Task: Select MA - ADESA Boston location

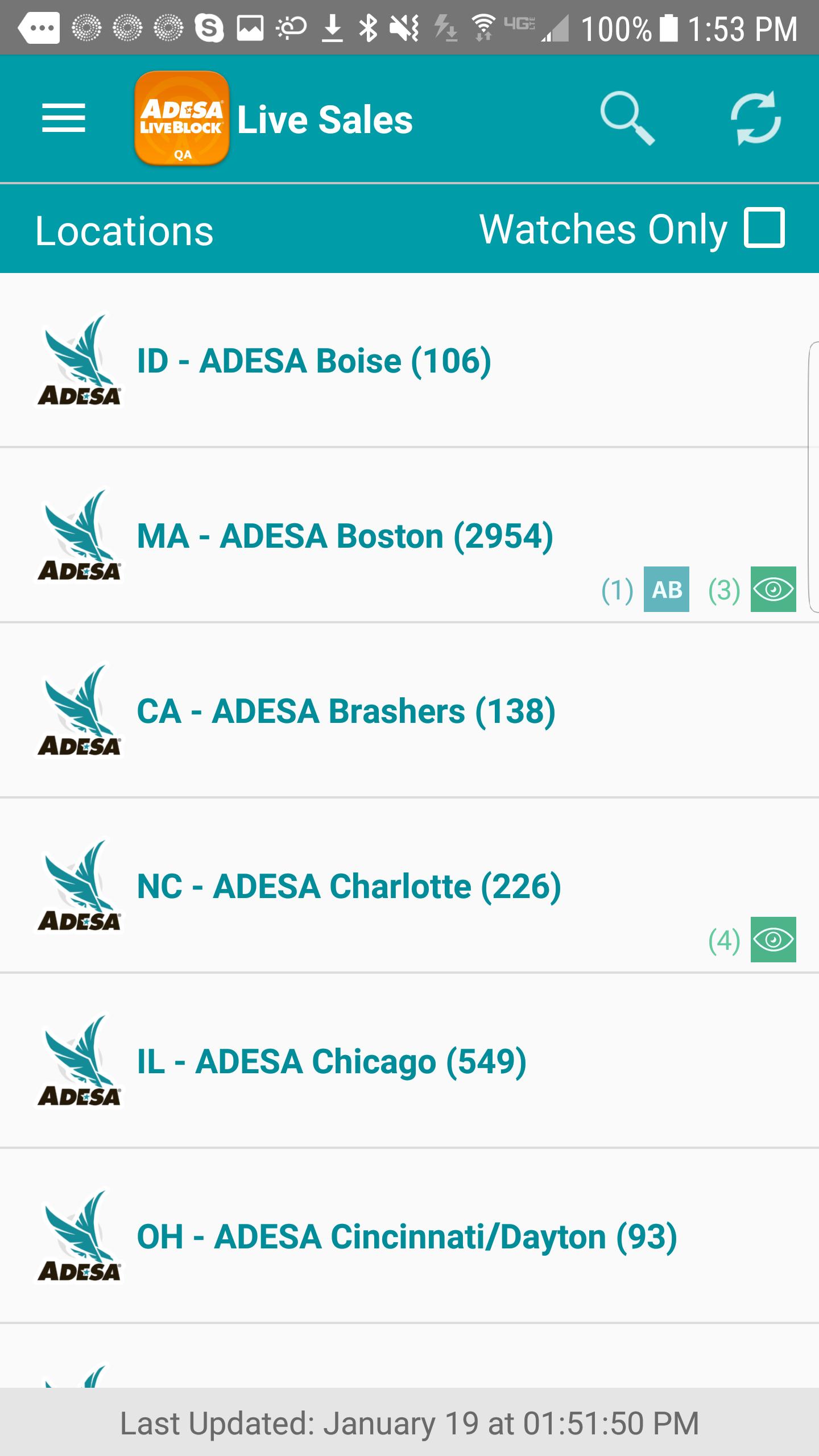Action: point(345,536)
